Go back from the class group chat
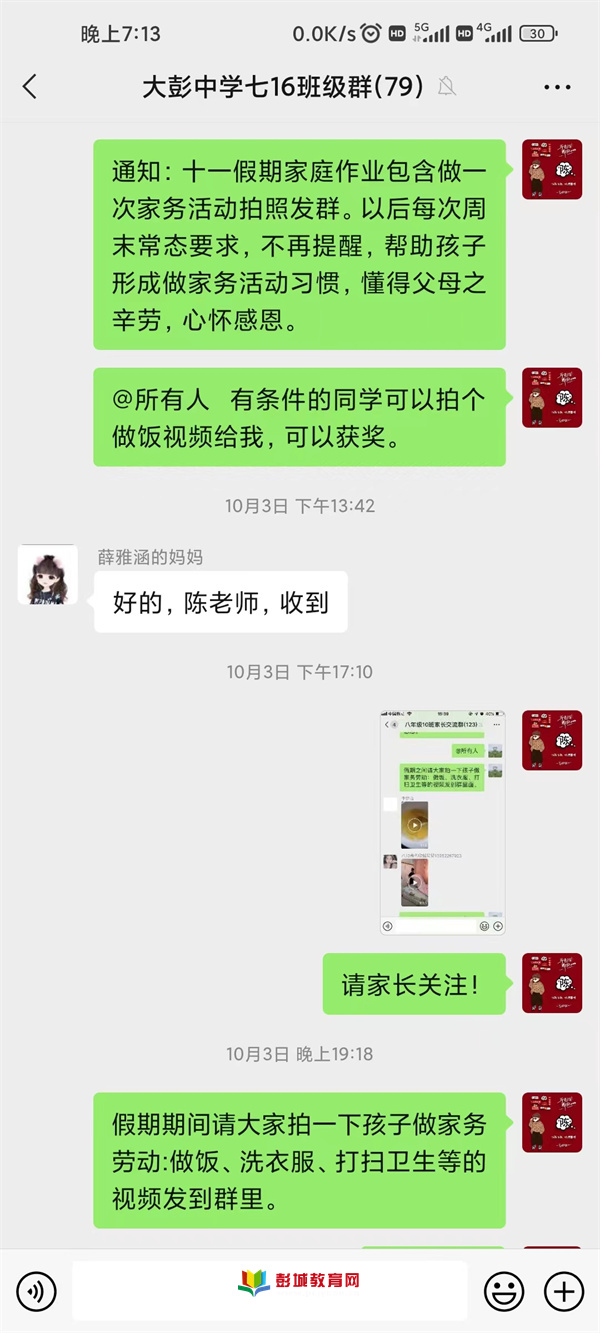 coord(30,87)
